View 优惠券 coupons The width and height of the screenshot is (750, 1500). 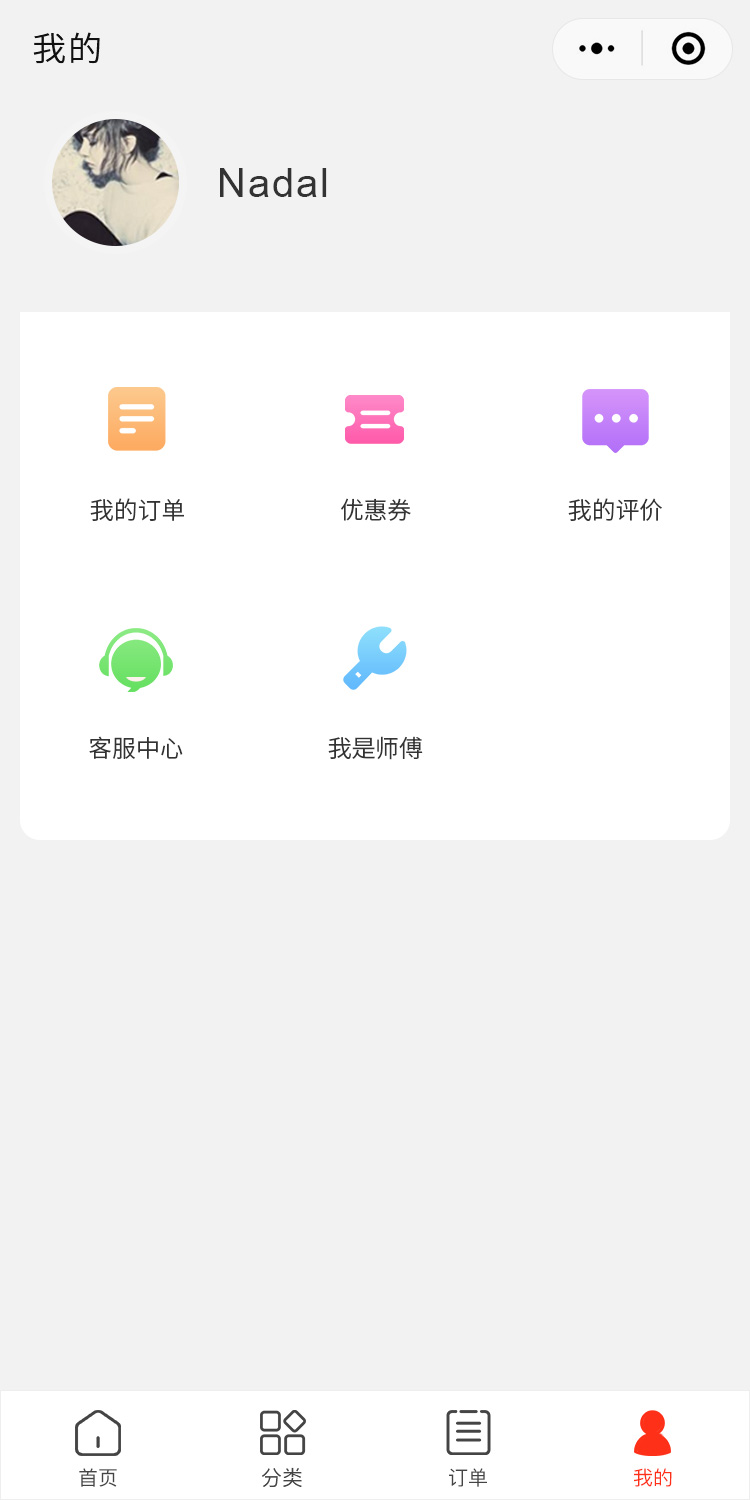click(375, 452)
